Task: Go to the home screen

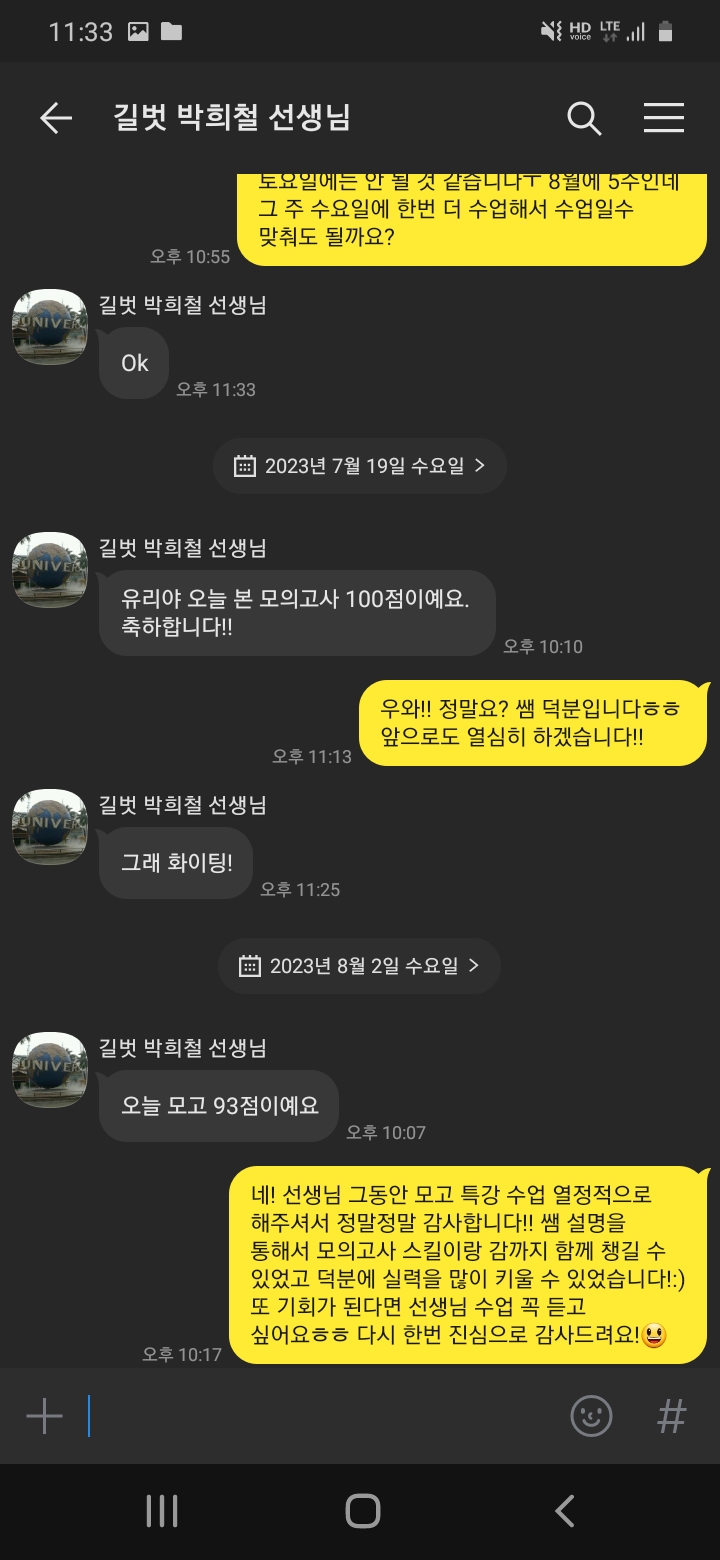Action: point(363,1510)
